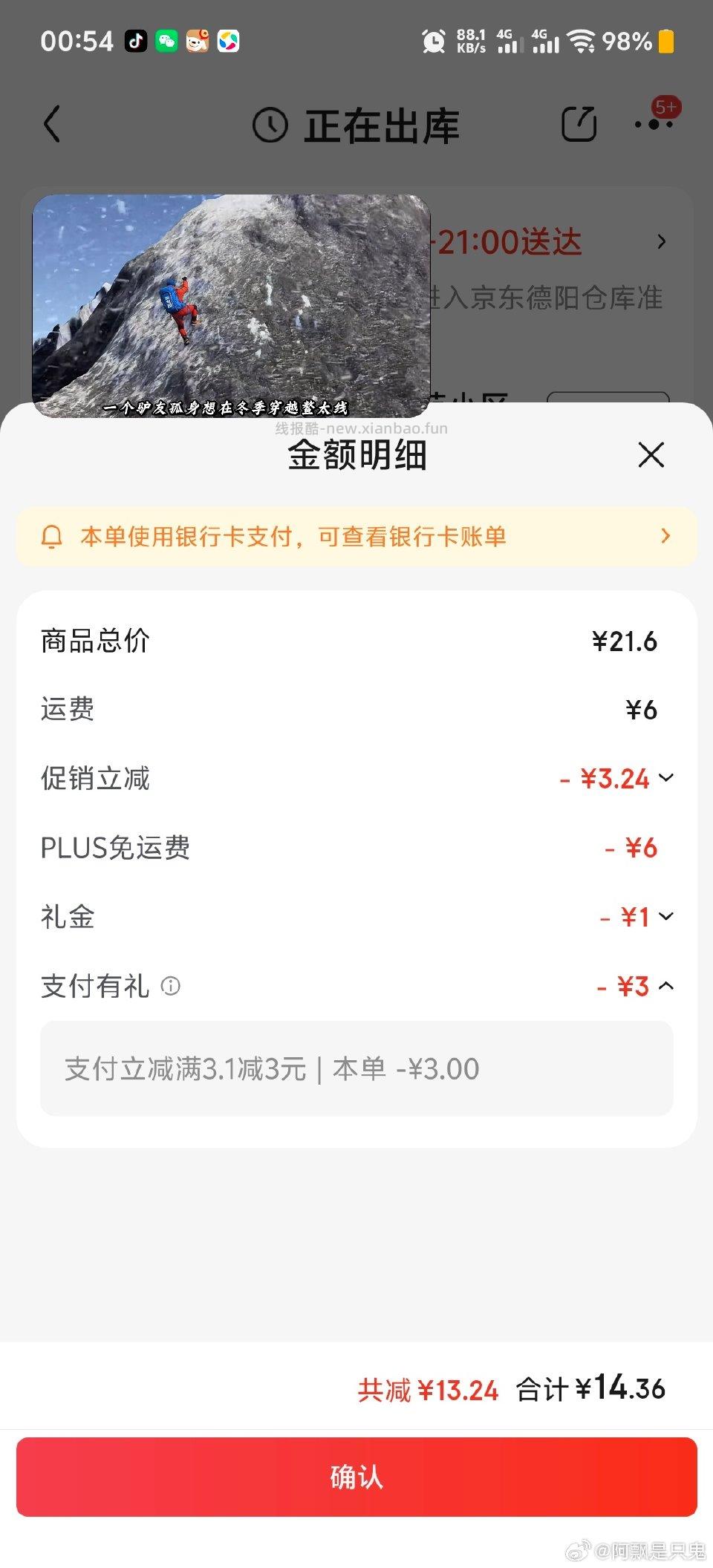Open Douyin from the status bar

click(135, 41)
